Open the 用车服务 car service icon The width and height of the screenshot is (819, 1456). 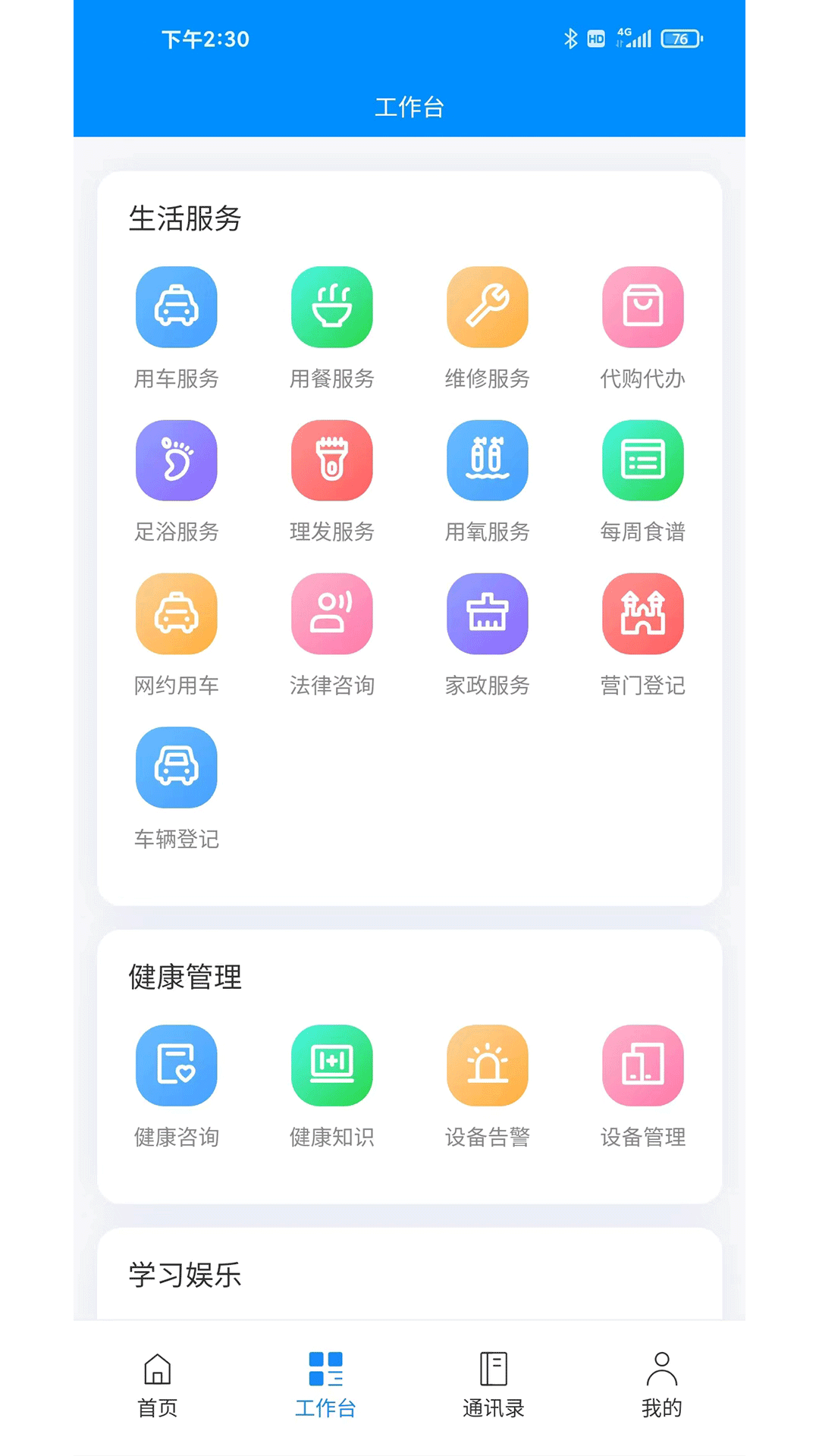tap(176, 306)
